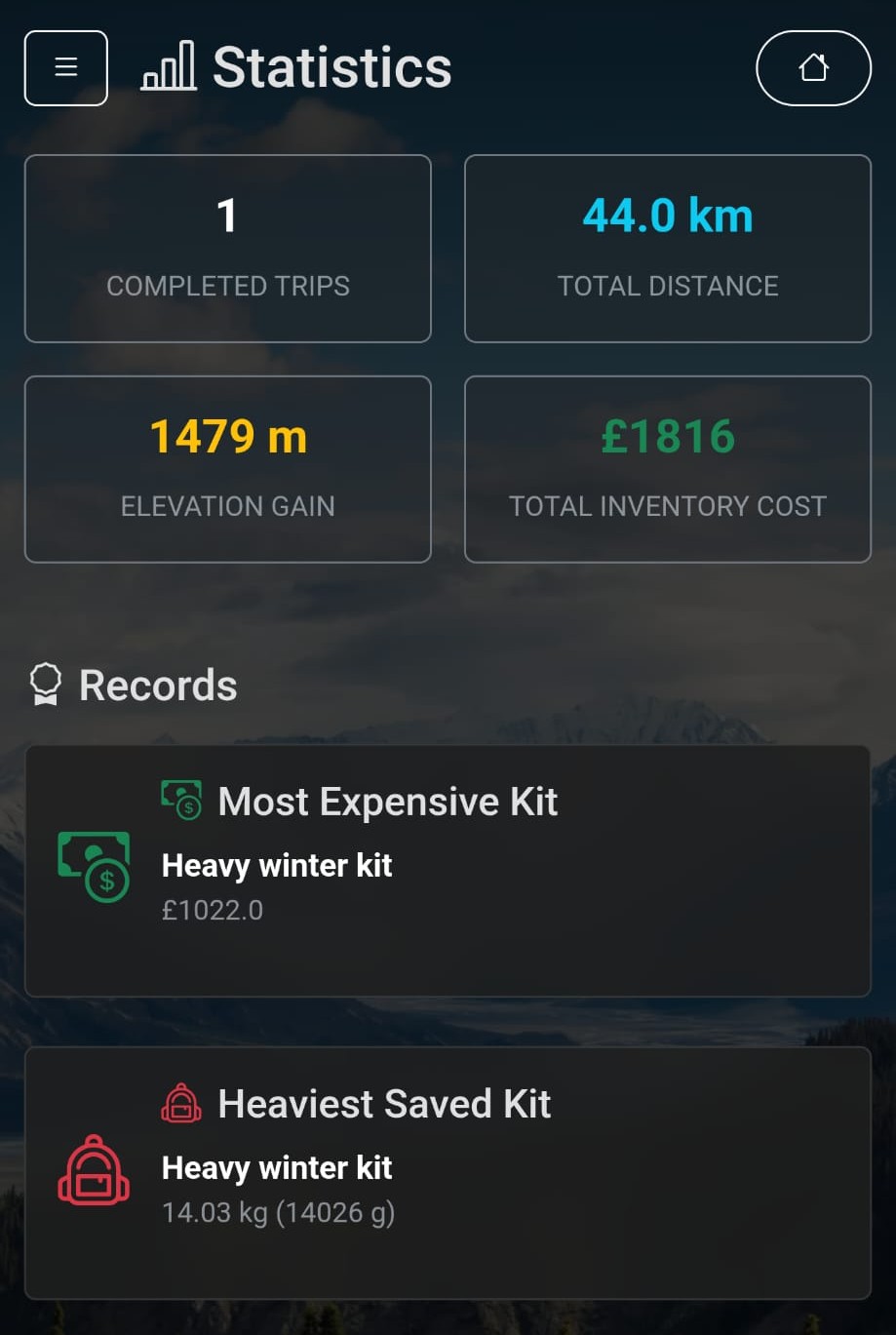
Task: Expand the Heaviest Saved Kit record card
Action: coord(448,1173)
